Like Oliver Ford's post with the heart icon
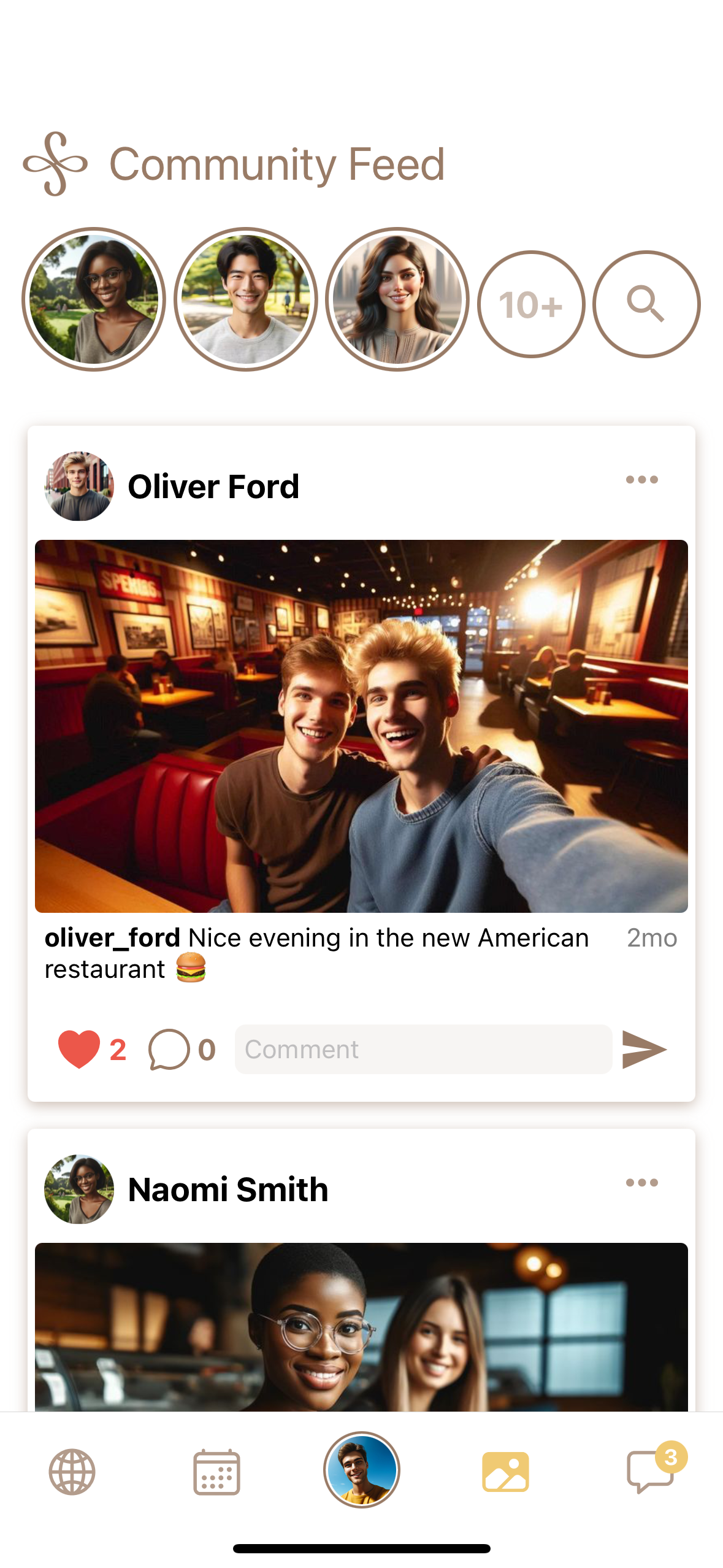The image size is (723, 1568). click(79, 1049)
